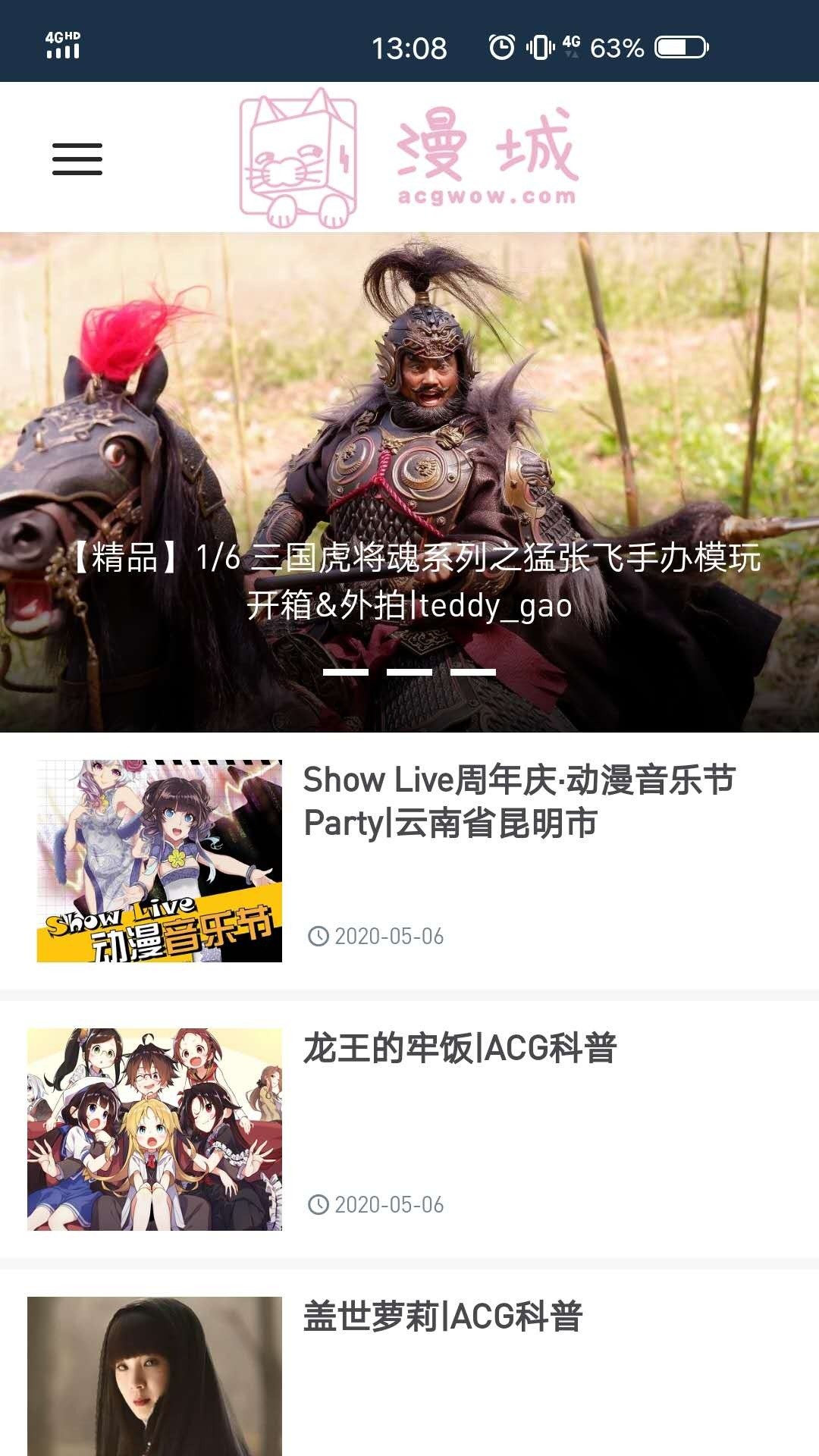Open the 龙王的牢饭 ACG科普 article
Viewport: 819px width, 1456px height.
[x=460, y=1049]
